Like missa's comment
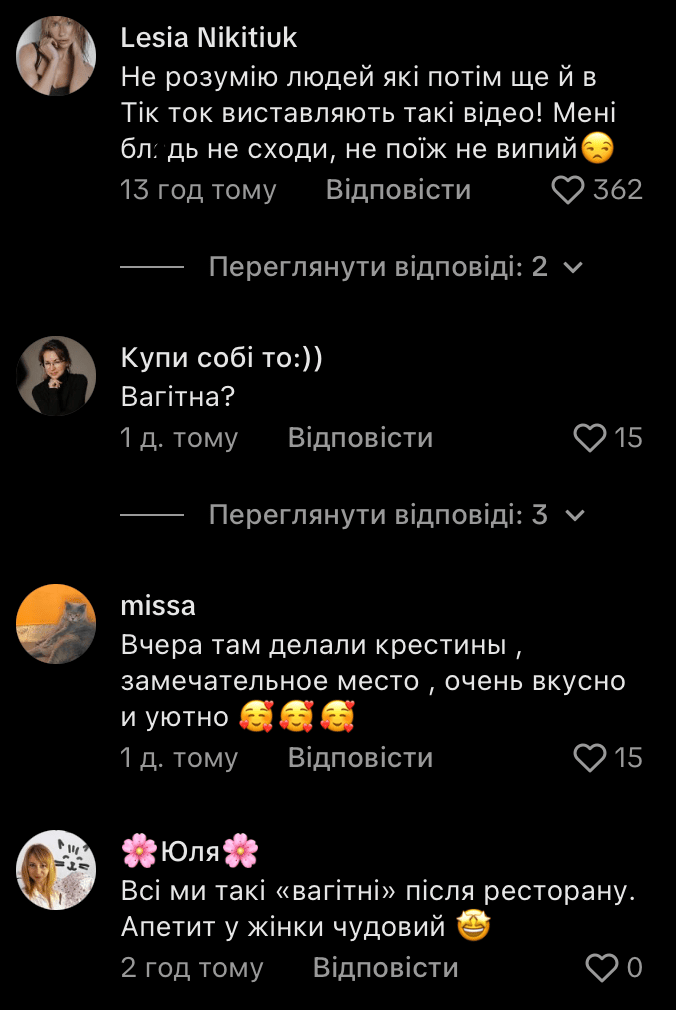The image size is (676, 1010). (x=590, y=758)
